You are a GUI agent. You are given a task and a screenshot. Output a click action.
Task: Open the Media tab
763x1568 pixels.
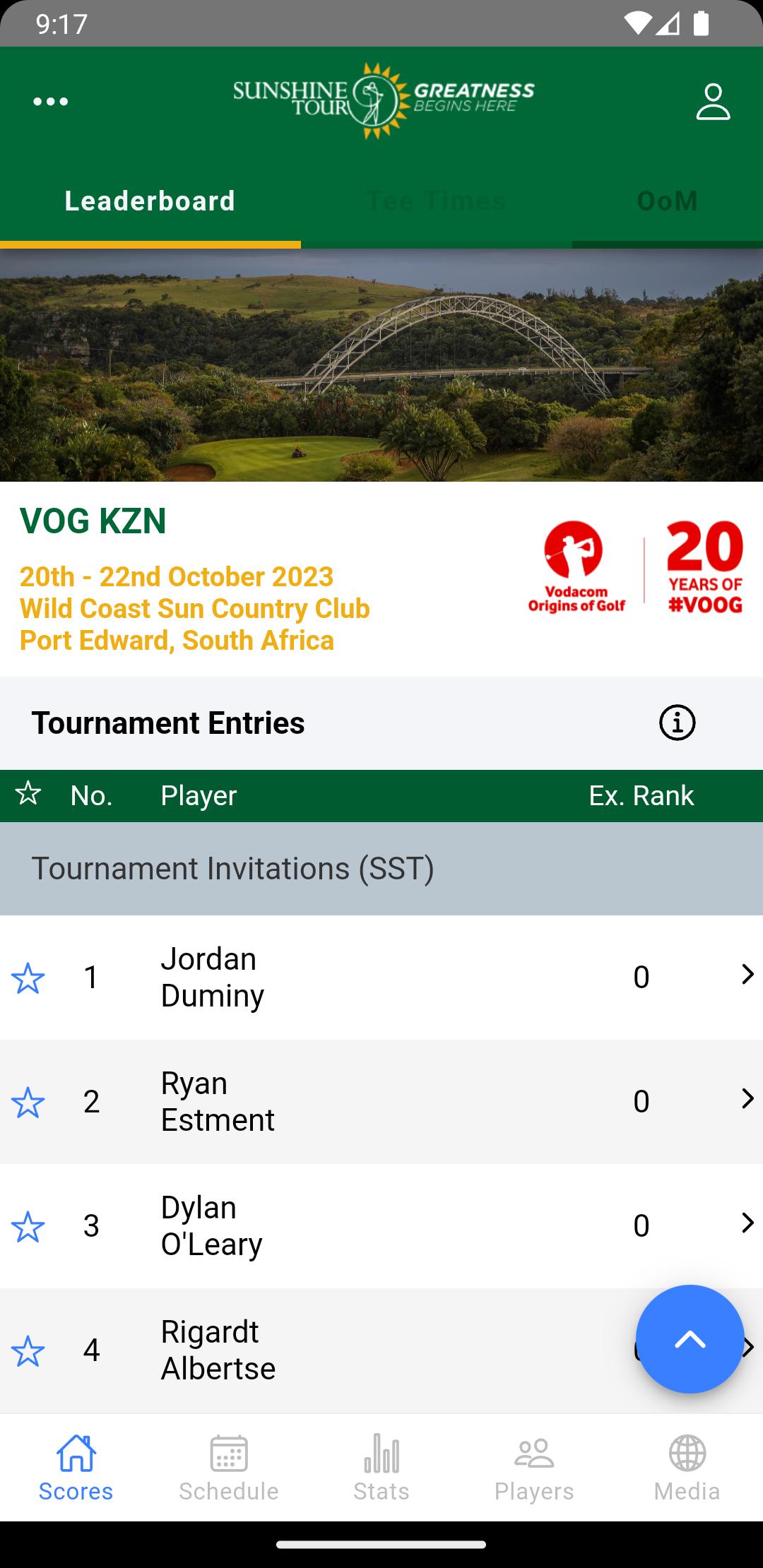click(687, 1468)
